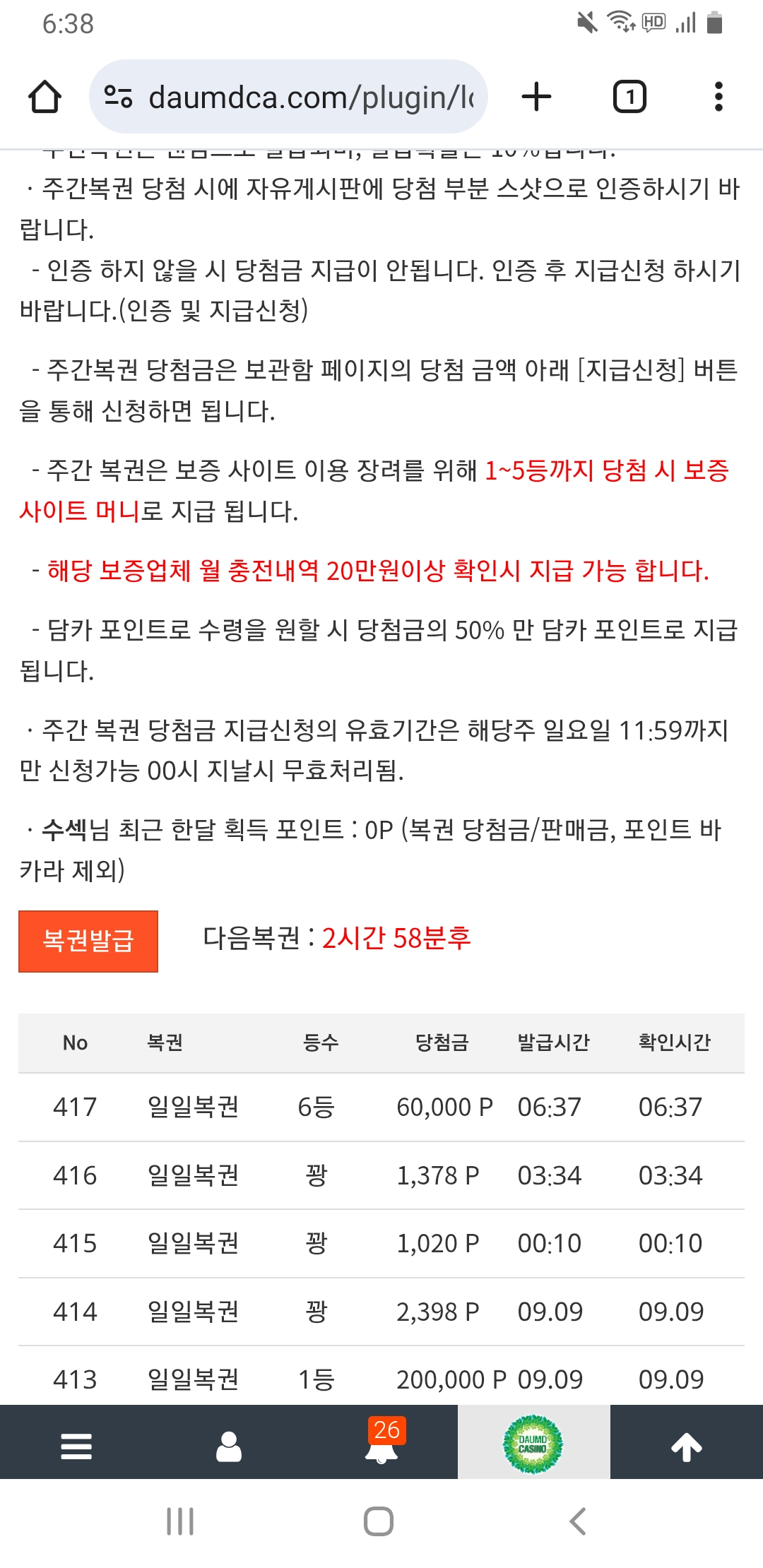Image resolution: width=763 pixels, height=1568 pixels.
Task: Open the tab switcher
Action: pos(629,97)
